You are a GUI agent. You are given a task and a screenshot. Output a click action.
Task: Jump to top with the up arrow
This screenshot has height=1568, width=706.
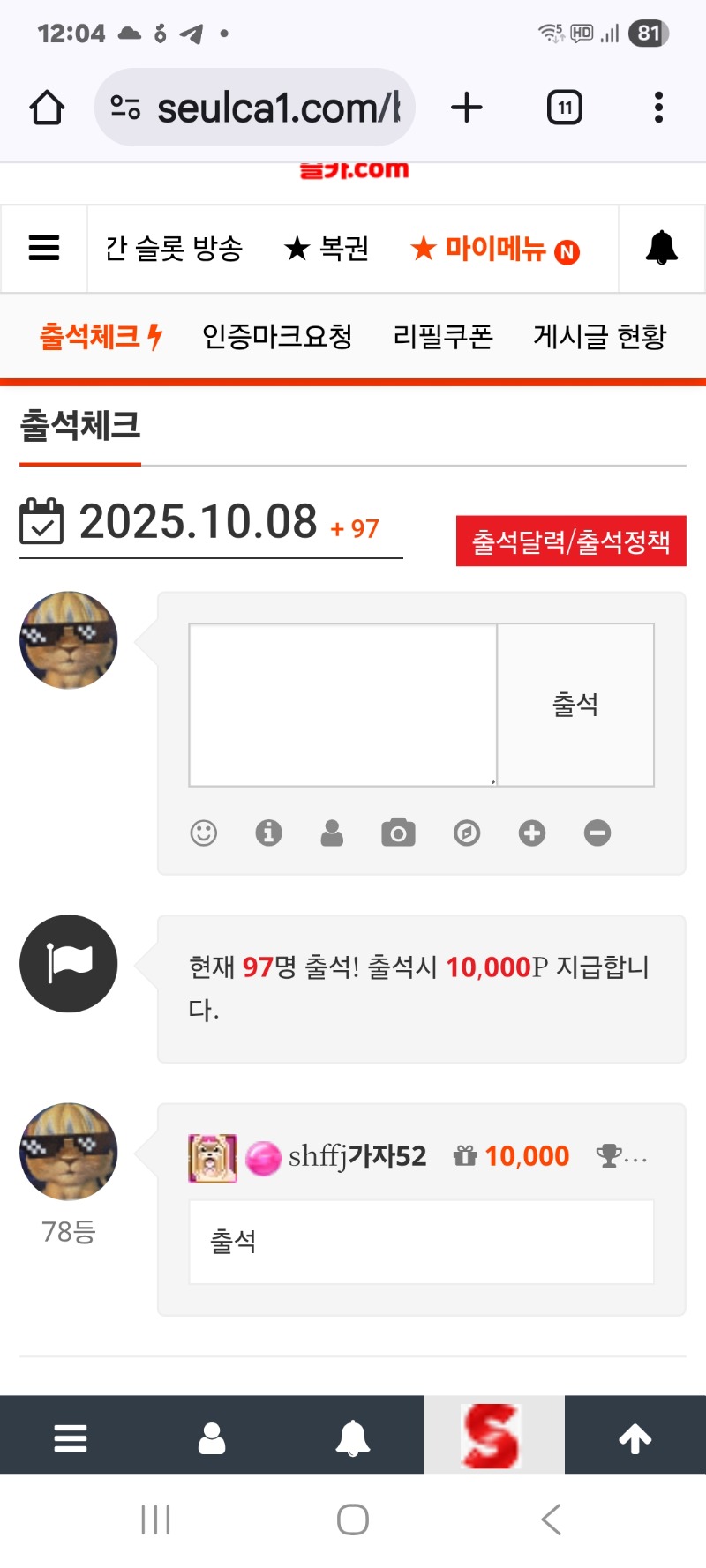[635, 1438]
